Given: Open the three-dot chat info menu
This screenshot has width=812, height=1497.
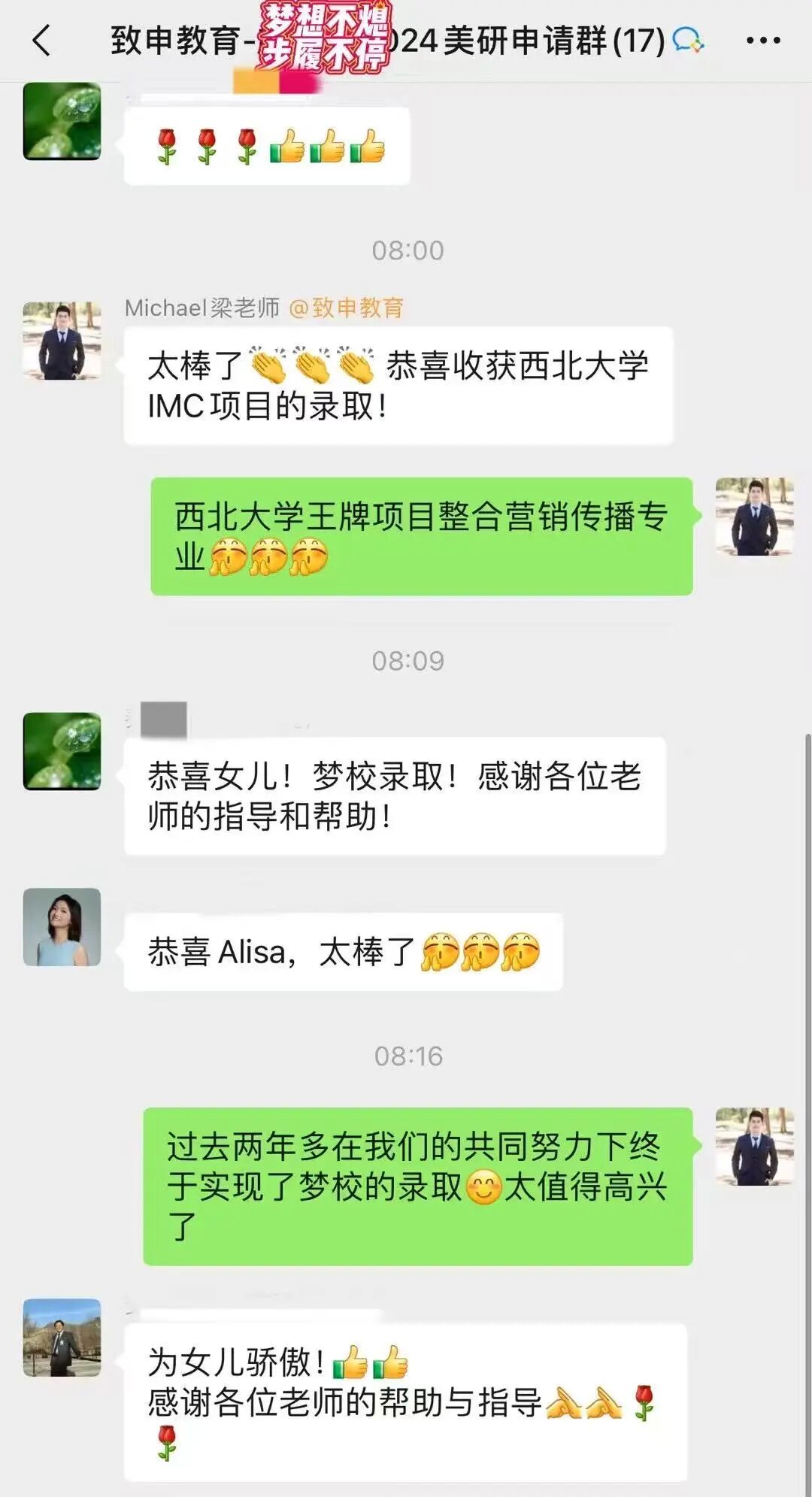Looking at the screenshot, I should point(762,41).
